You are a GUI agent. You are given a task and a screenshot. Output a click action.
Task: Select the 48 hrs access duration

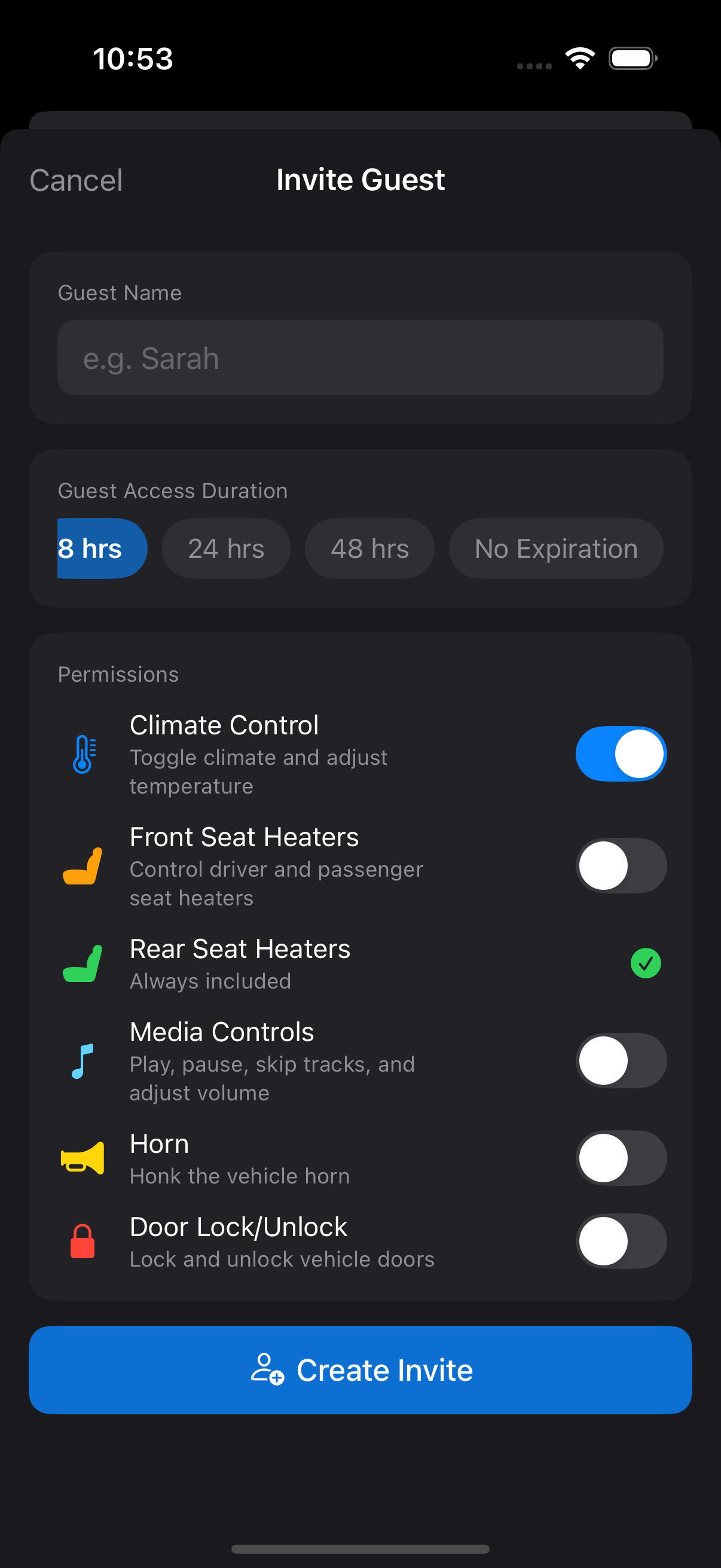(370, 548)
